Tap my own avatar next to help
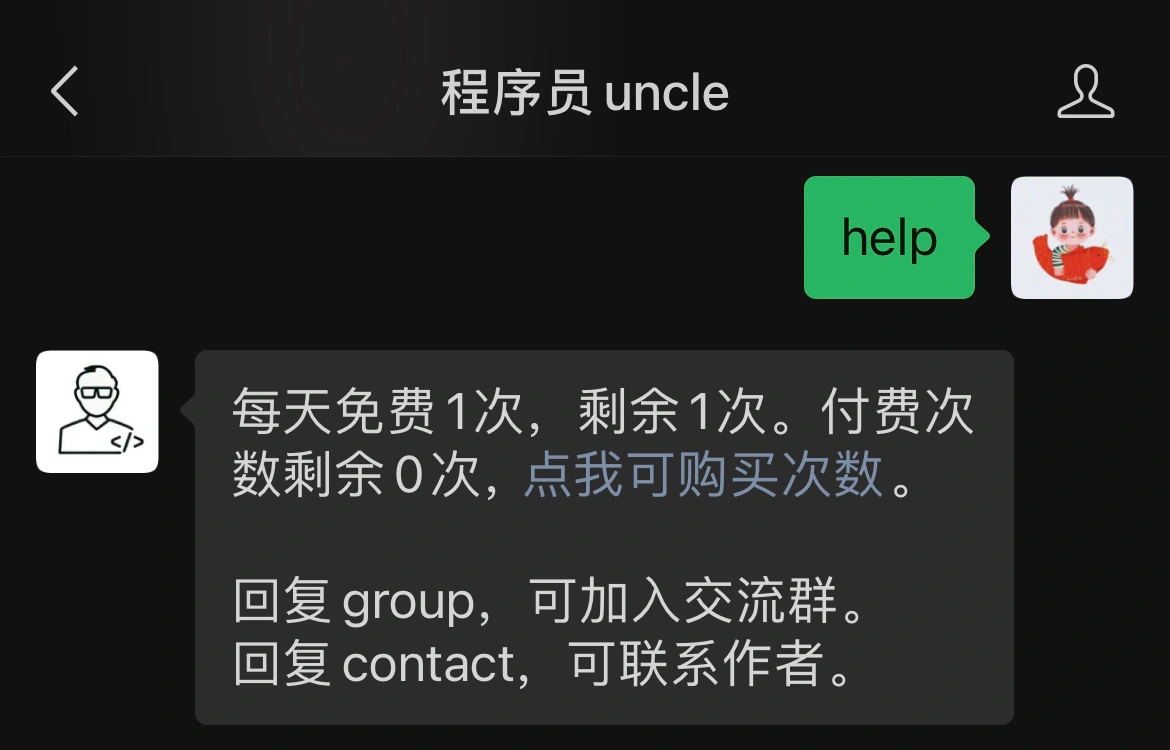 pos(1071,238)
